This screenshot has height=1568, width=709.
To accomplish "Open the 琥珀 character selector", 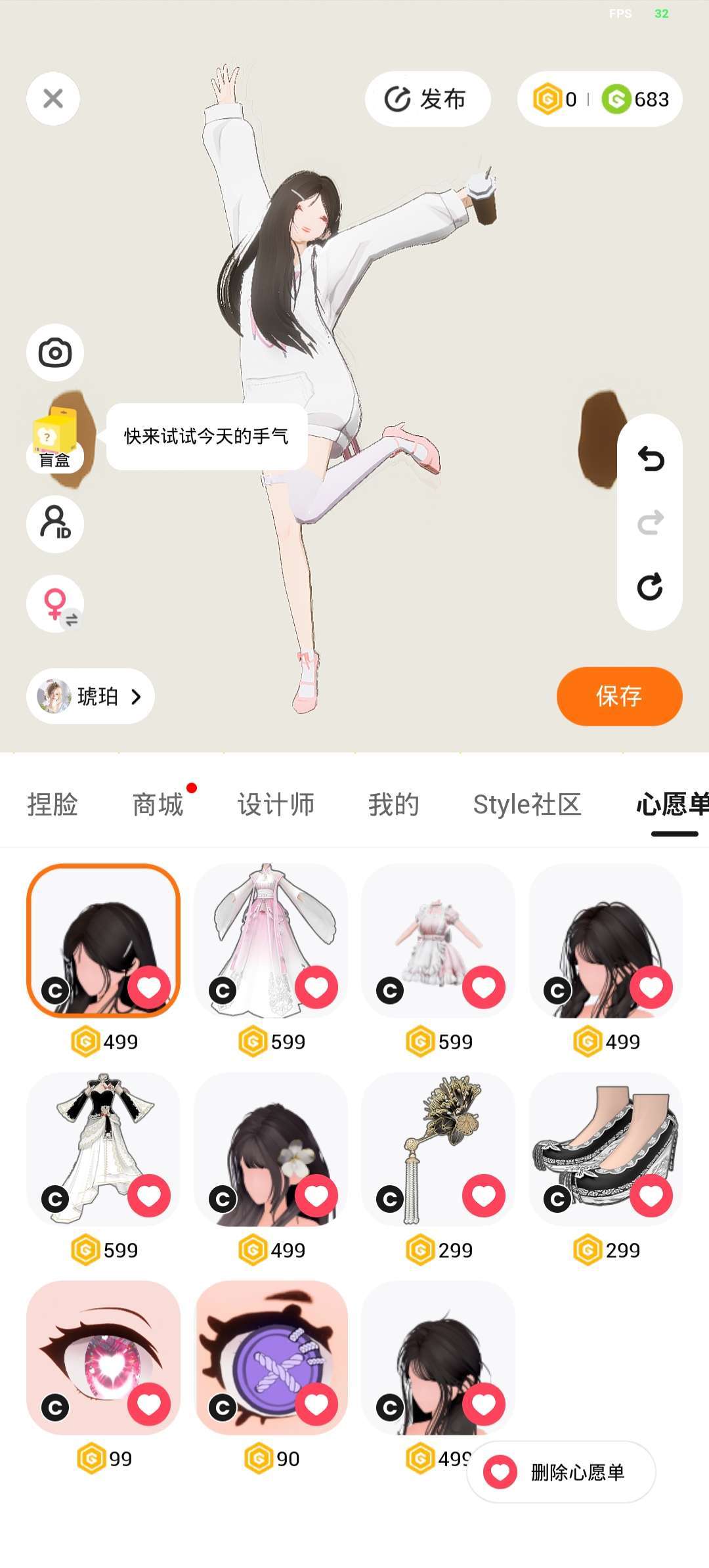I will click(x=91, y=696).
